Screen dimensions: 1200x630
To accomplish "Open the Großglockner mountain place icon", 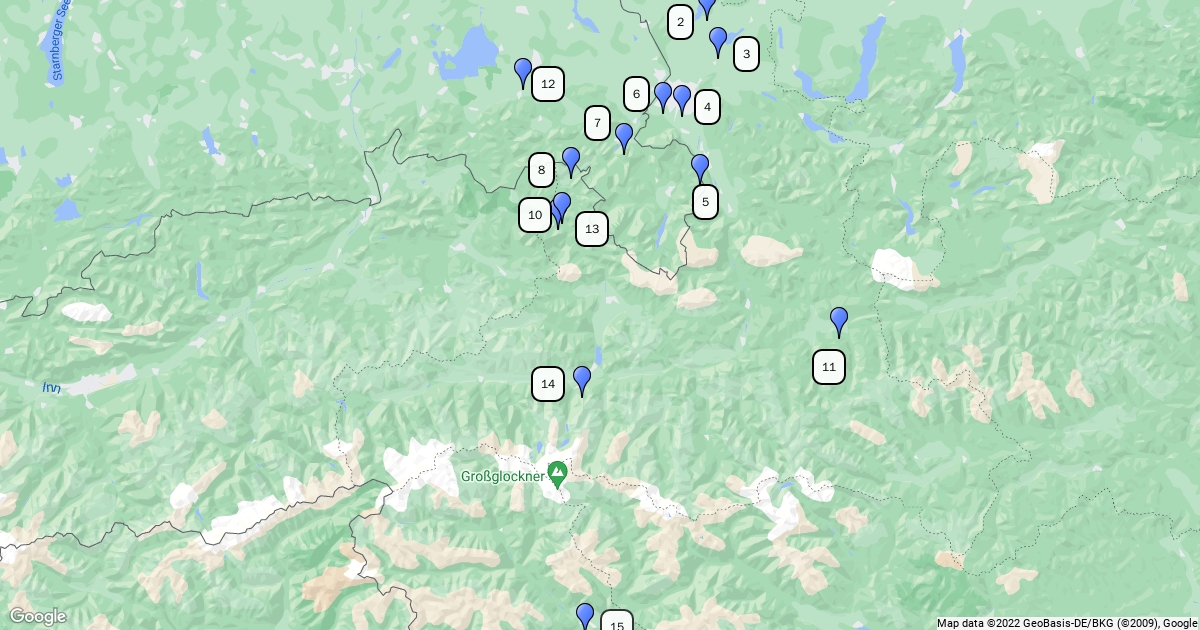I will click(x=557, y=470).
